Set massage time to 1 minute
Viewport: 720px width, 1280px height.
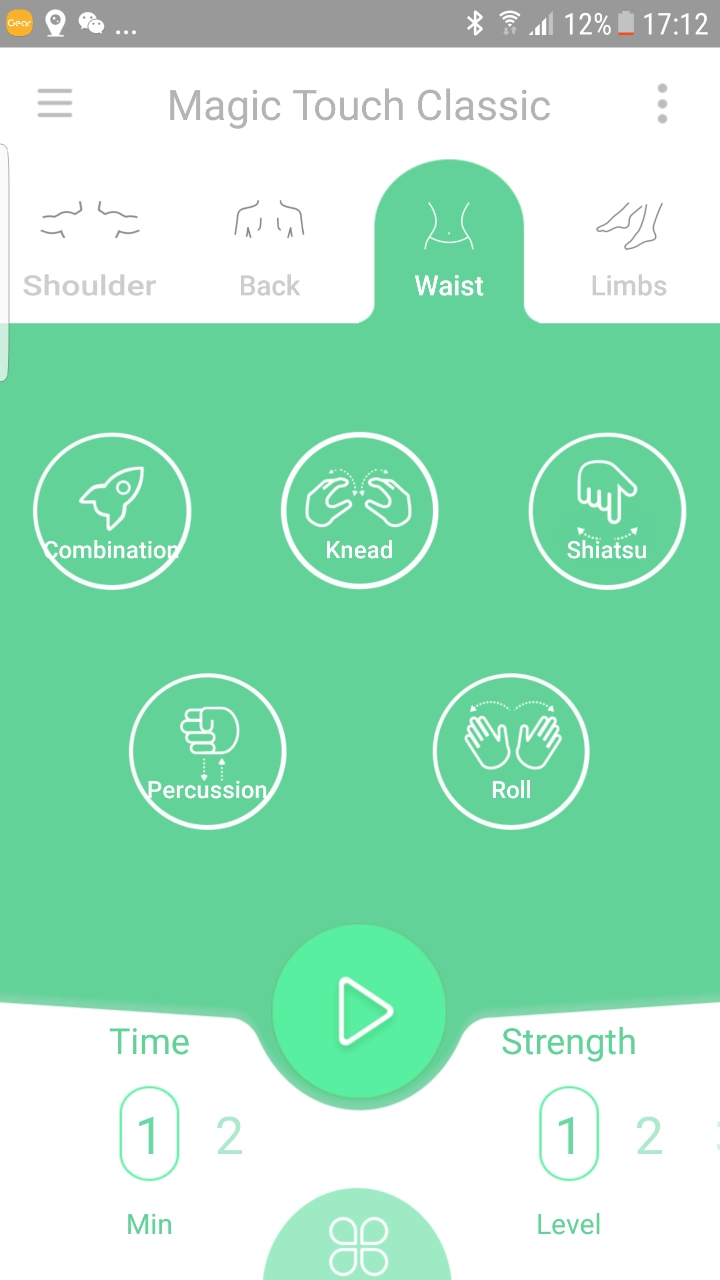(149, 1134)
